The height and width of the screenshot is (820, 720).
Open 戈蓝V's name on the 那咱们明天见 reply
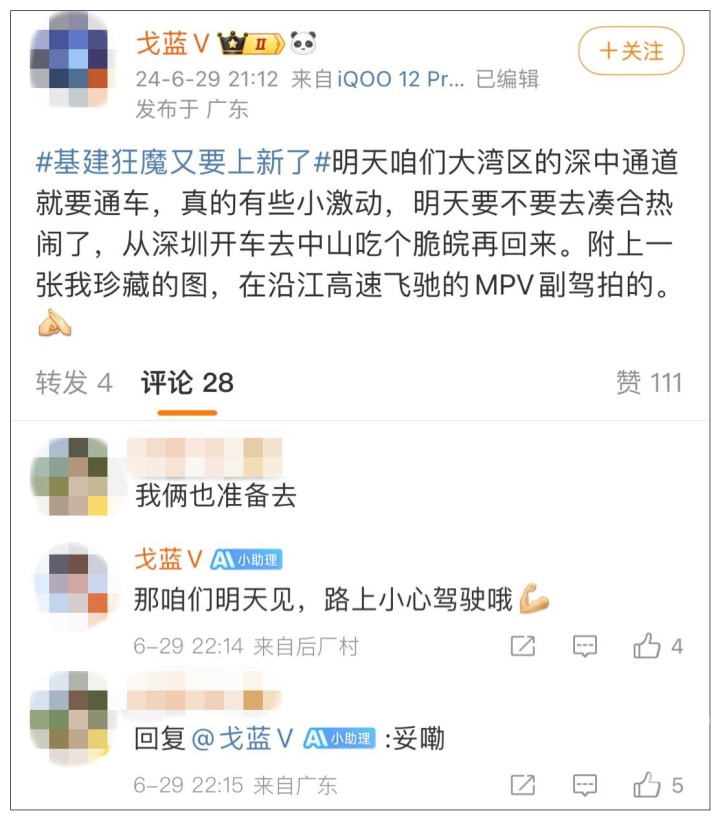pyautogui.click(x=169, y=559)
